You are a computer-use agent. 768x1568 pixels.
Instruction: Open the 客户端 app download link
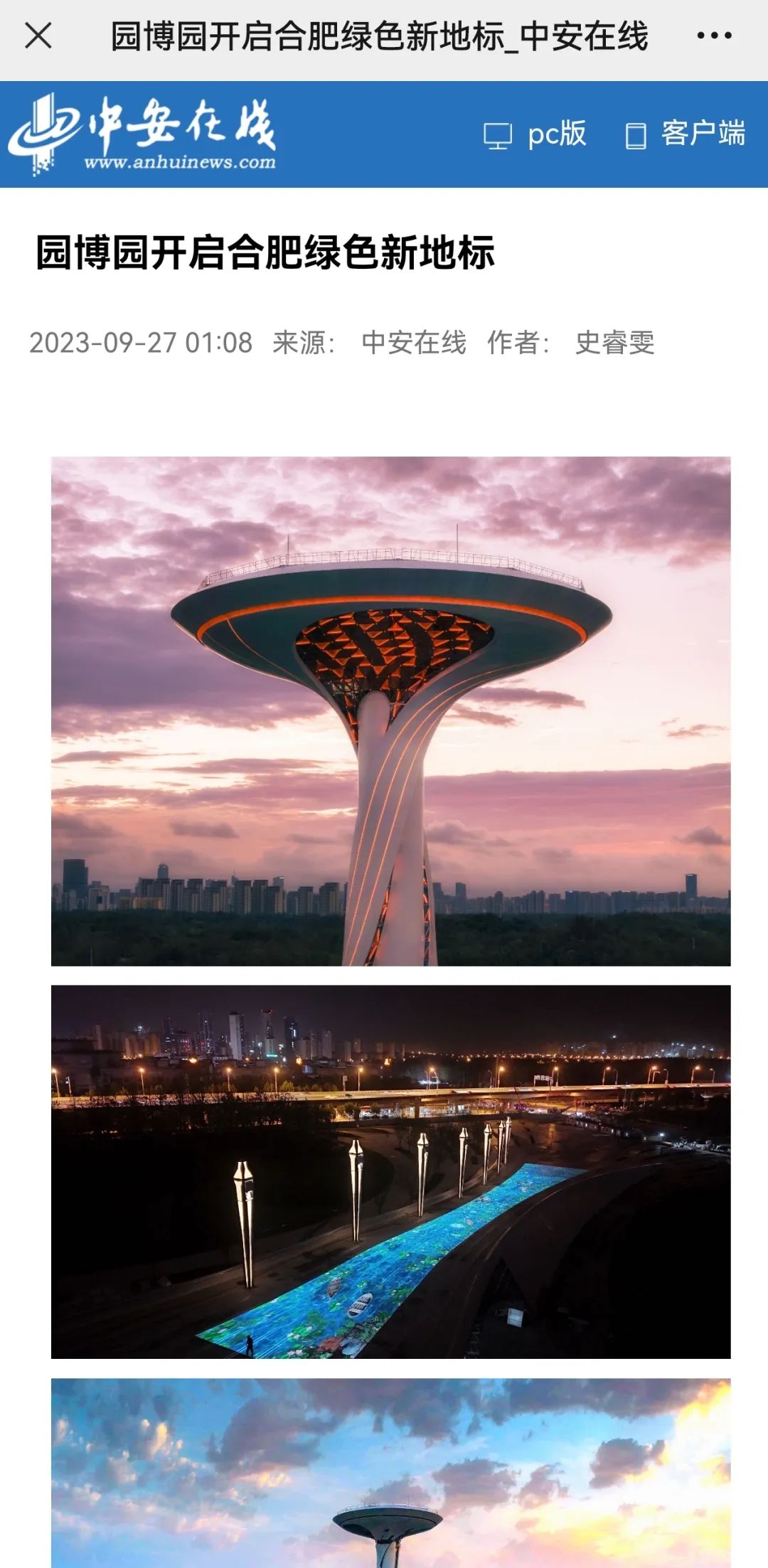[x=686, y=134]
